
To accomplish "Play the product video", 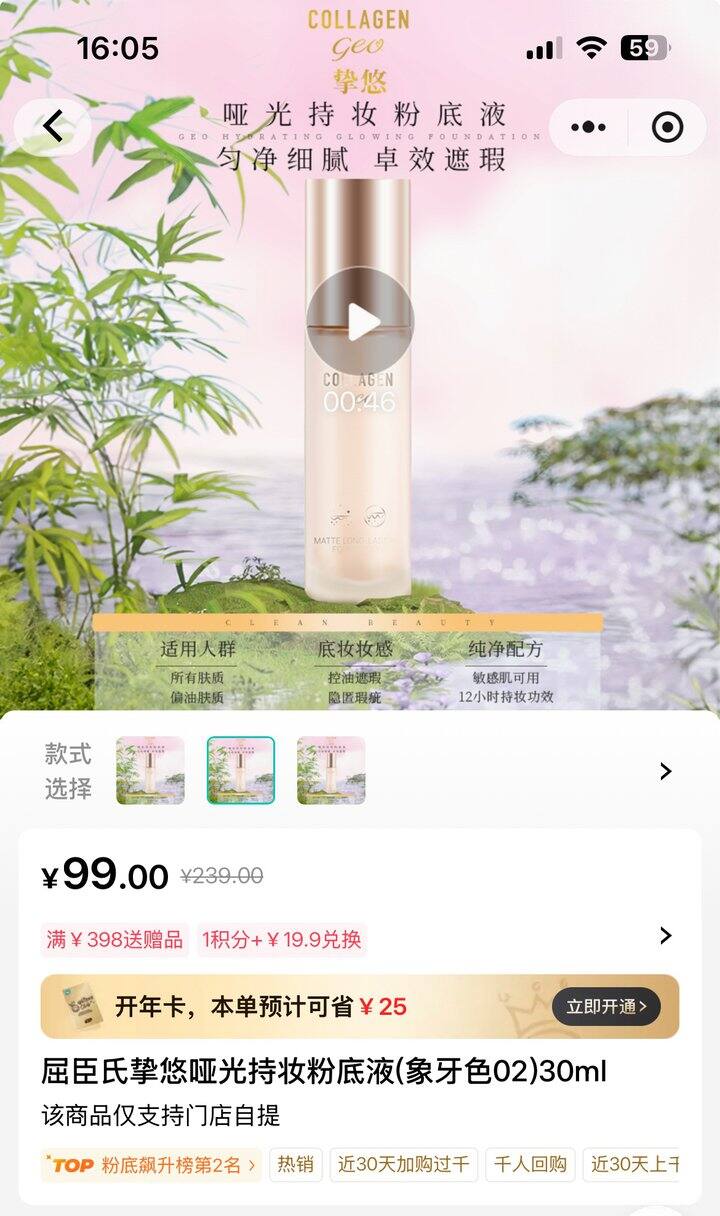I will tap(360, 321).
